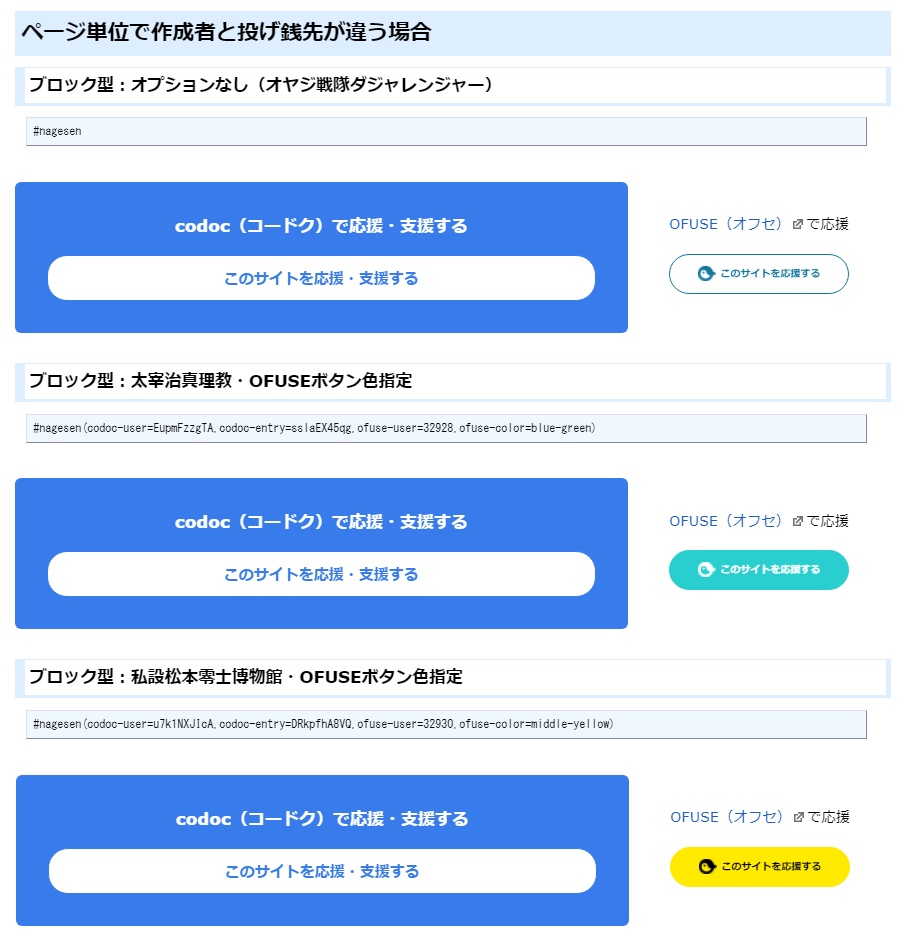The height and width of the screenshot is (940, 910).
Task: Select the shortcode field containing codoc-user=EupmFzzgTA
Action: pyautogui.click(x=445, y=427)
